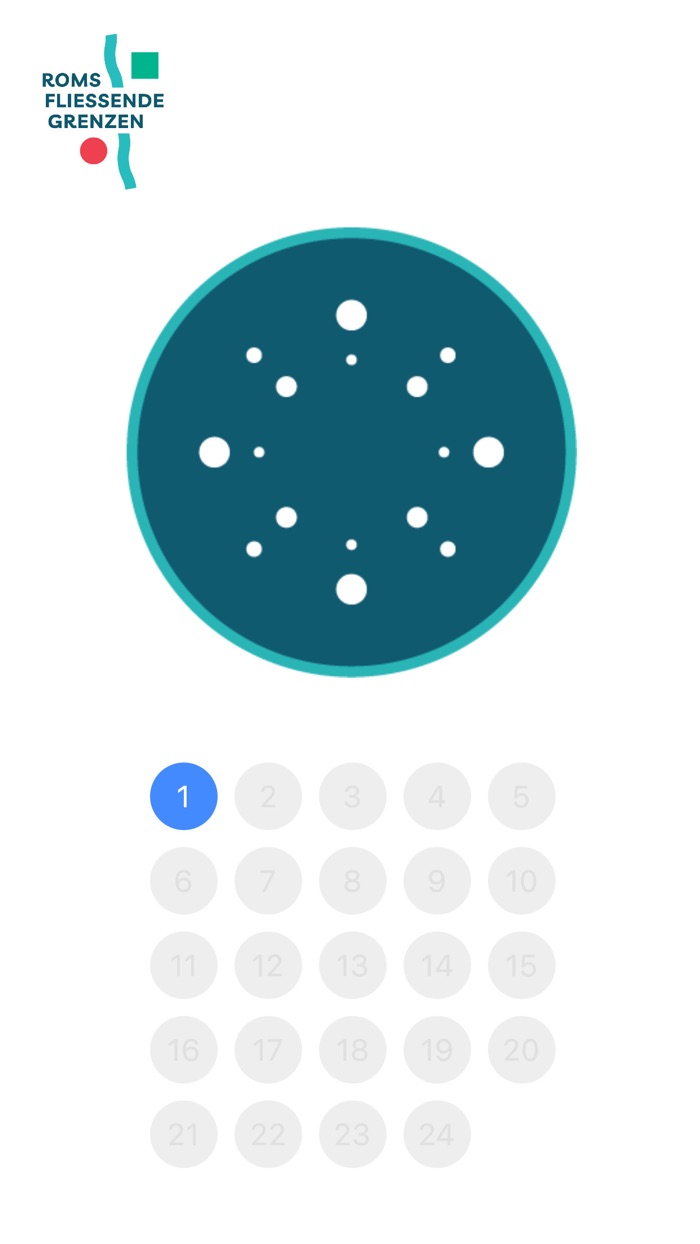700x1244 pixels.
Task: Tap number 22 button
Action: tap(268, 1134)
